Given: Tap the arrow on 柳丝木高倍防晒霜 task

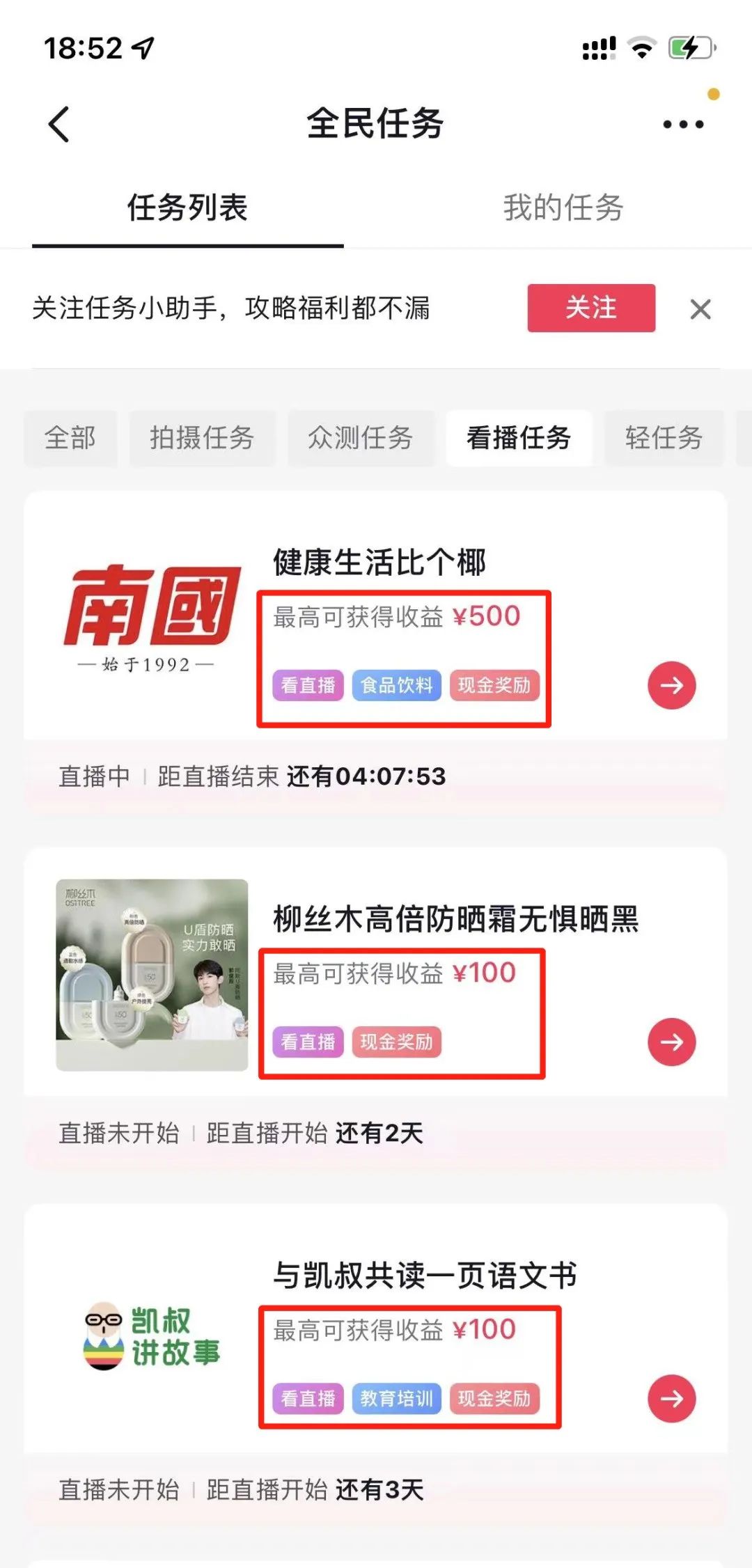Looking at the screenshot, I should point(671,1042).
